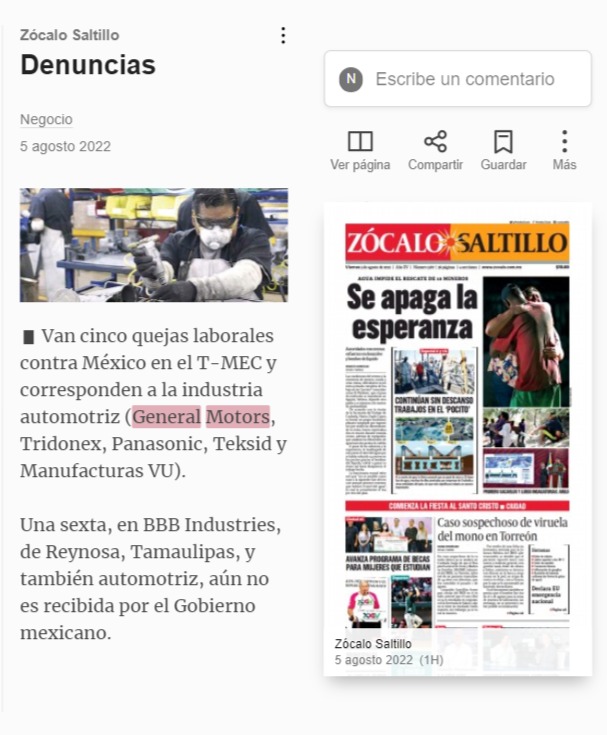Screen dimensions: 607x735
Task: Open the Más options menu
Action: pos(564,151)
